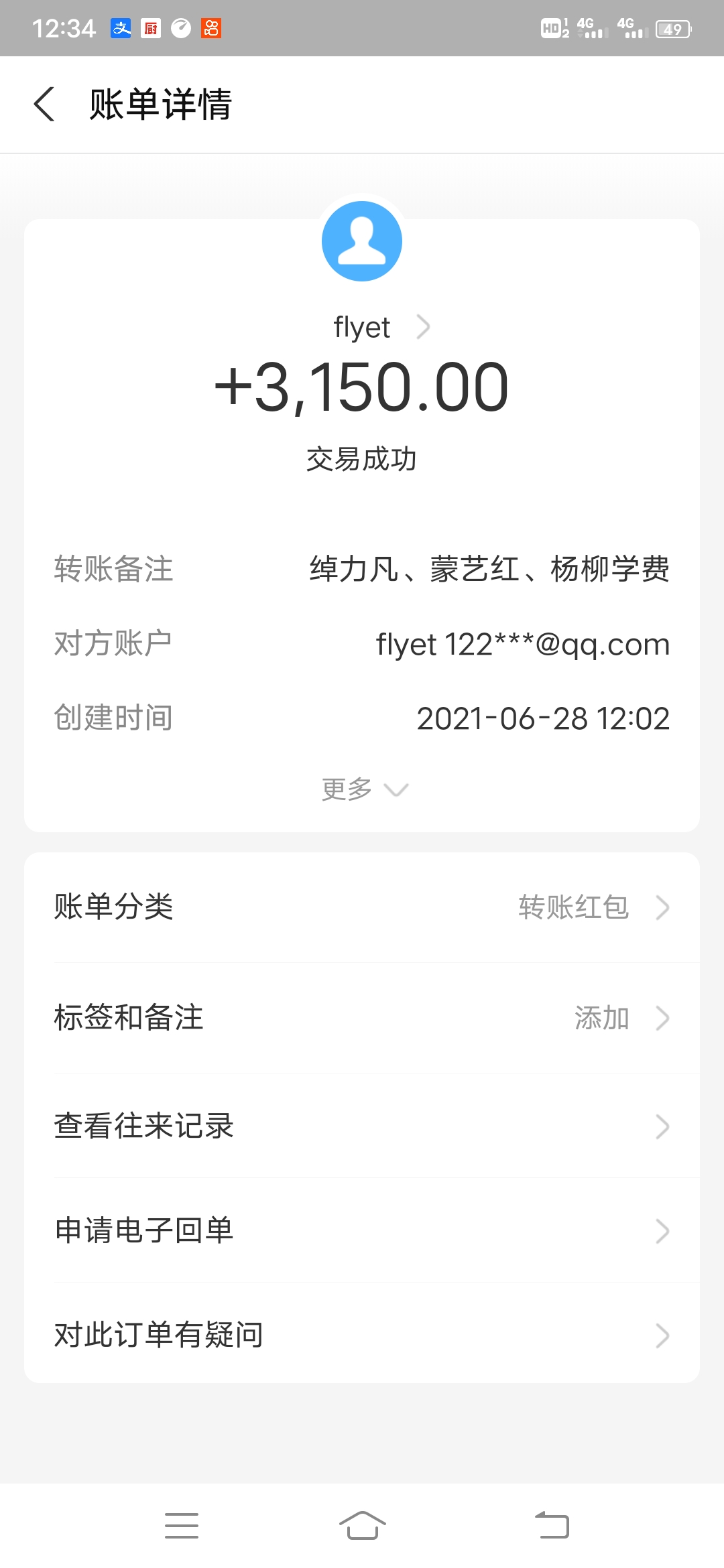
Task: Open the system recent apps menu
Action: tap(182, 1525)
